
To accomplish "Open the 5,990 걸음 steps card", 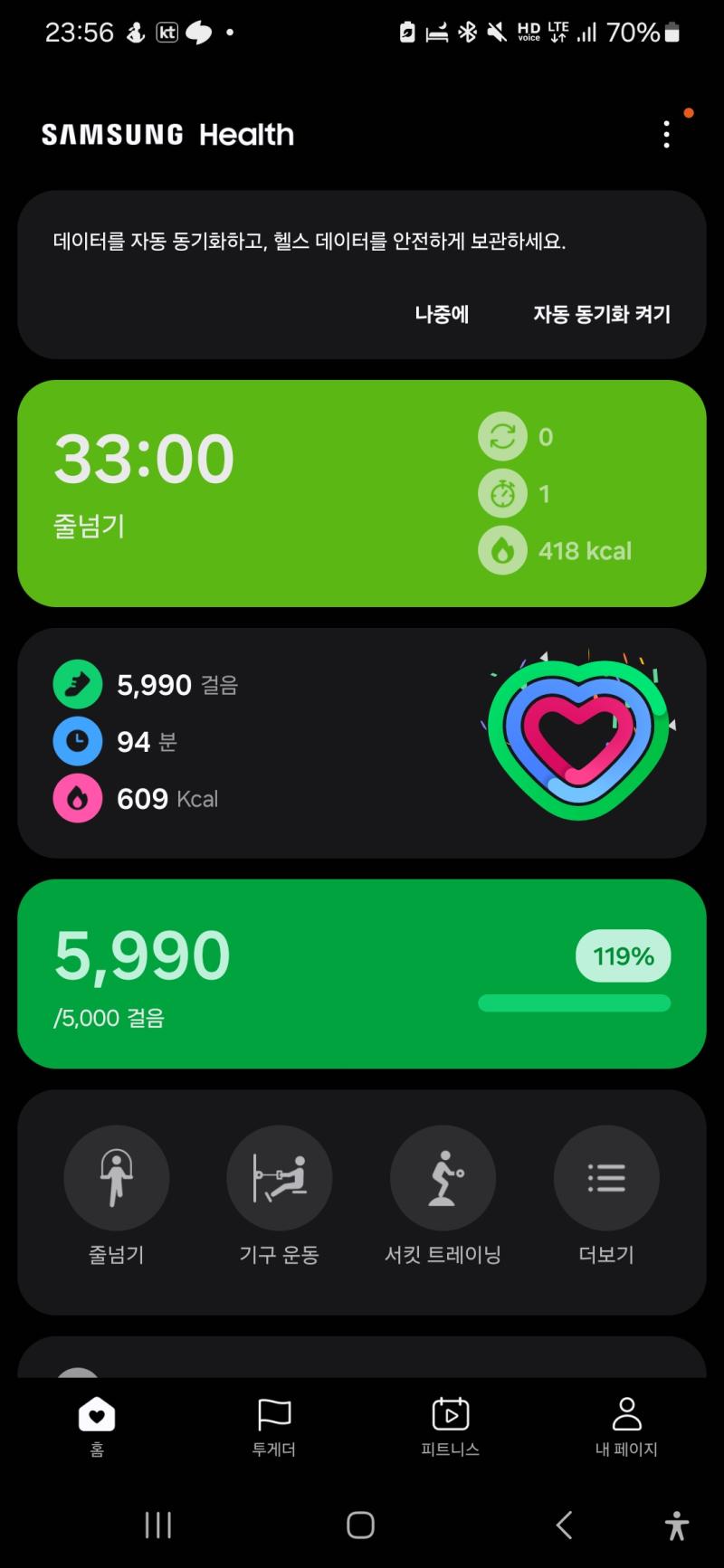I will tap(362, 974).
